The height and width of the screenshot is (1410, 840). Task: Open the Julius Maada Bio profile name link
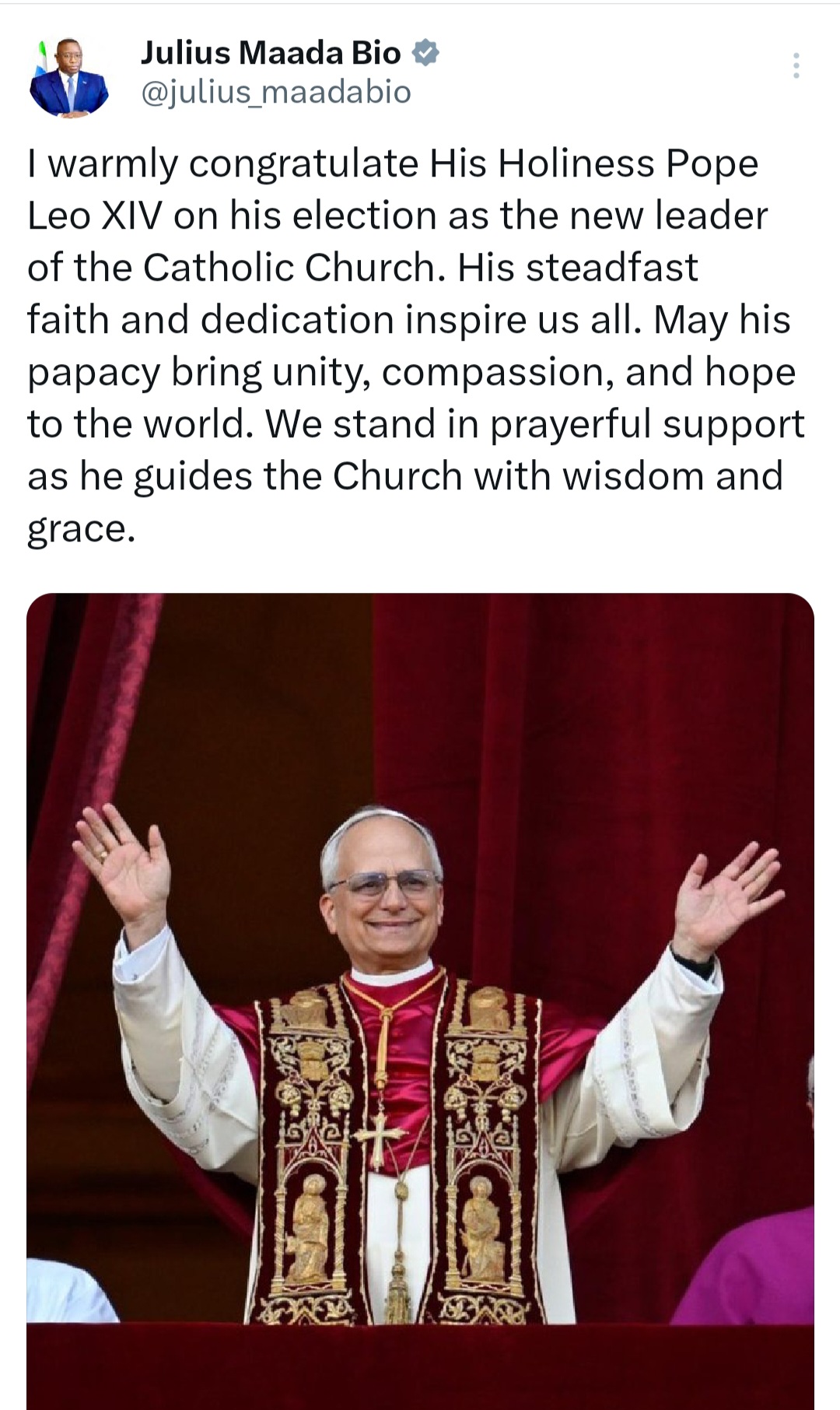[x=270, y=53]
